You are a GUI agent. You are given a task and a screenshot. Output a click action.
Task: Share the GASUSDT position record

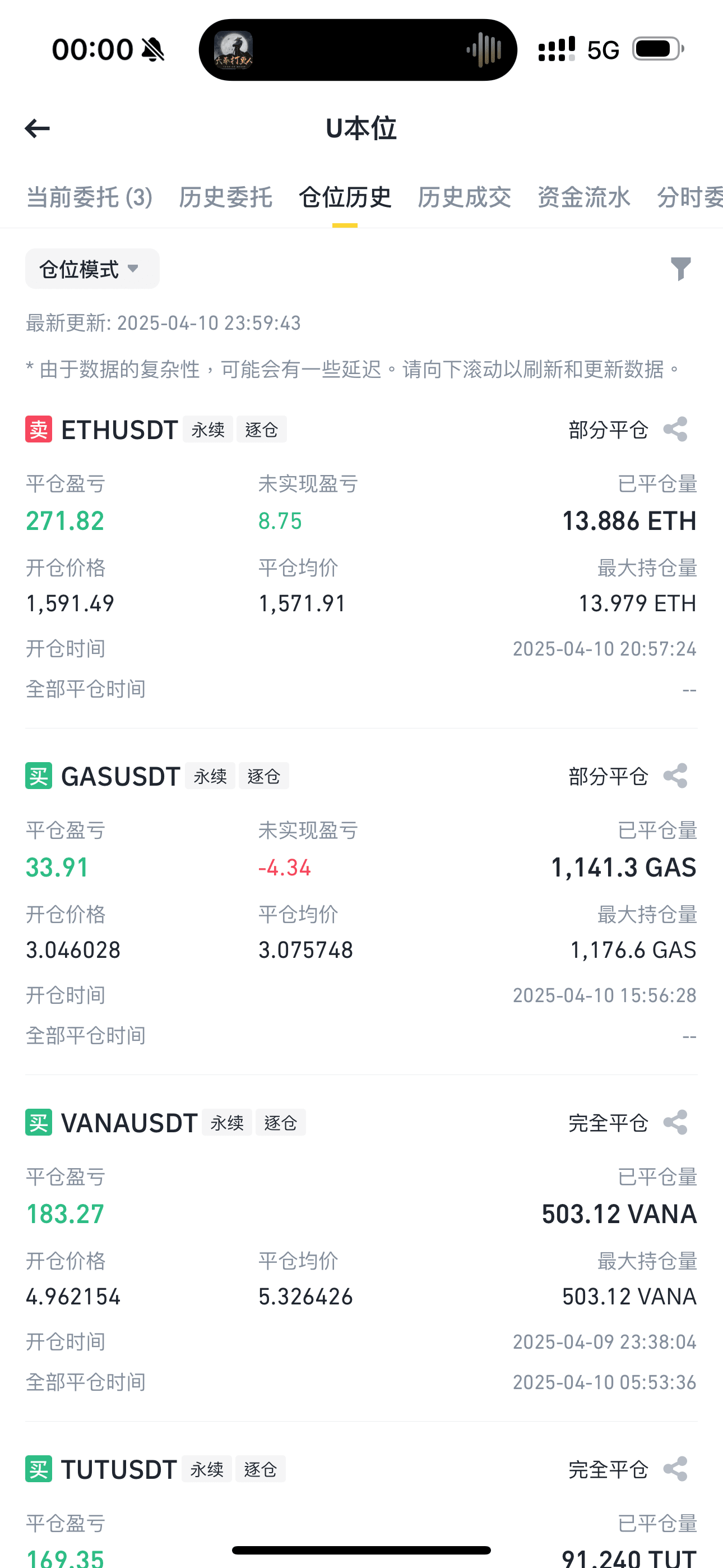(675, 776)
